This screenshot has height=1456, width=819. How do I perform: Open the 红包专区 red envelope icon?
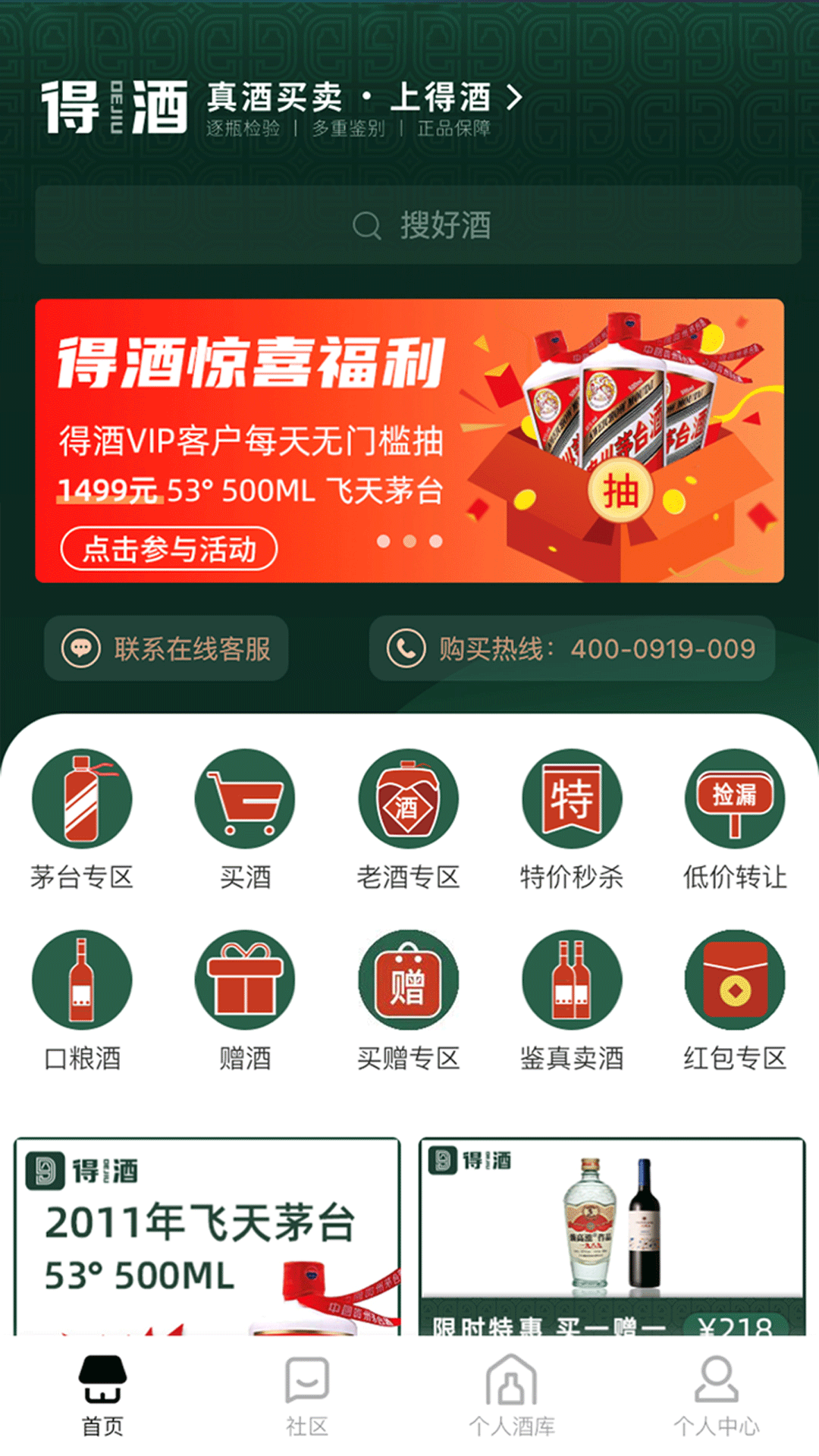734,981
